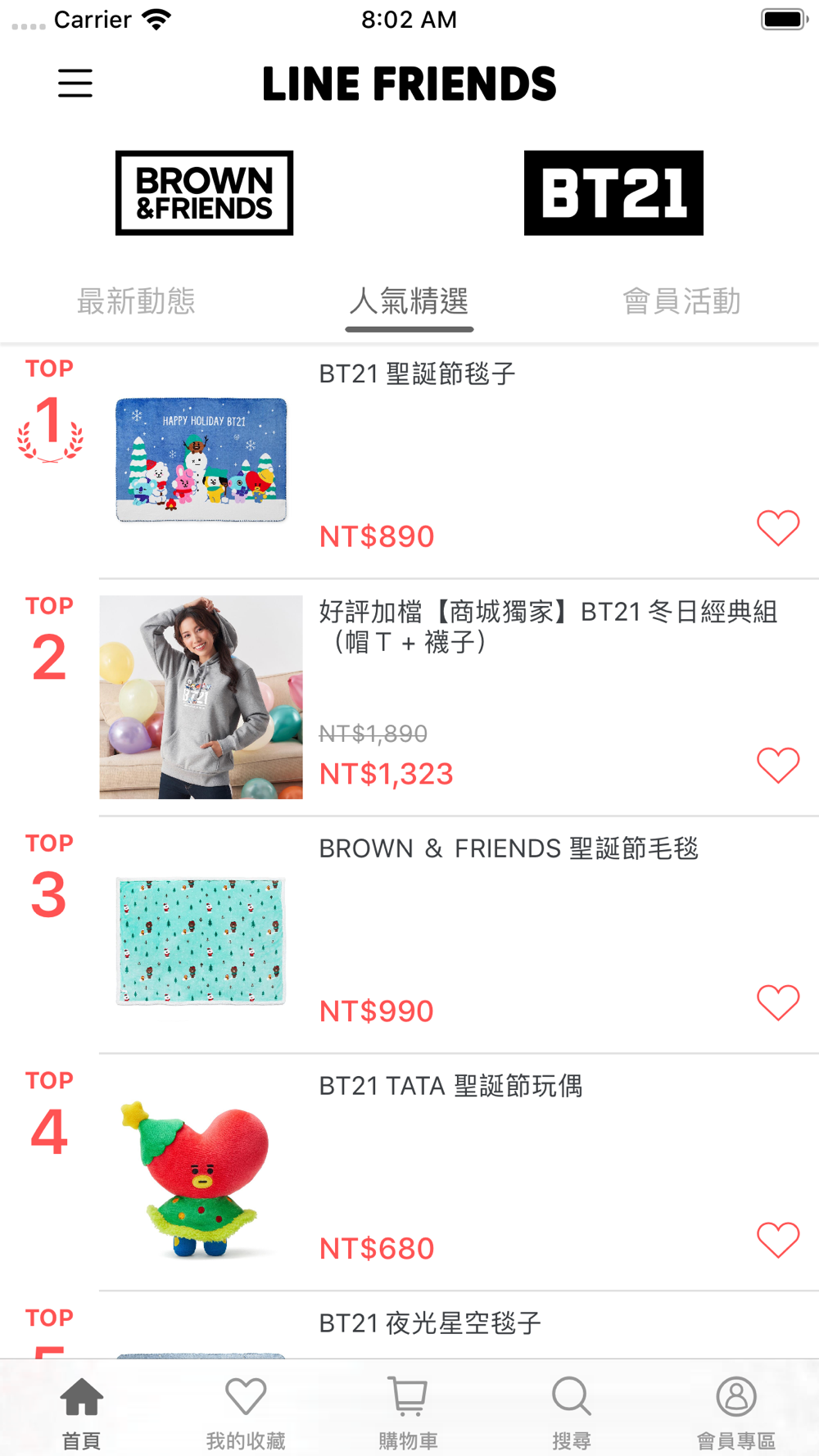Image resolution: width=819 pixels, height=1456 pixels.
Task: Like the BROWN & FRIENDS 聖誕節毛毯 item
Action: point(777,1003)
